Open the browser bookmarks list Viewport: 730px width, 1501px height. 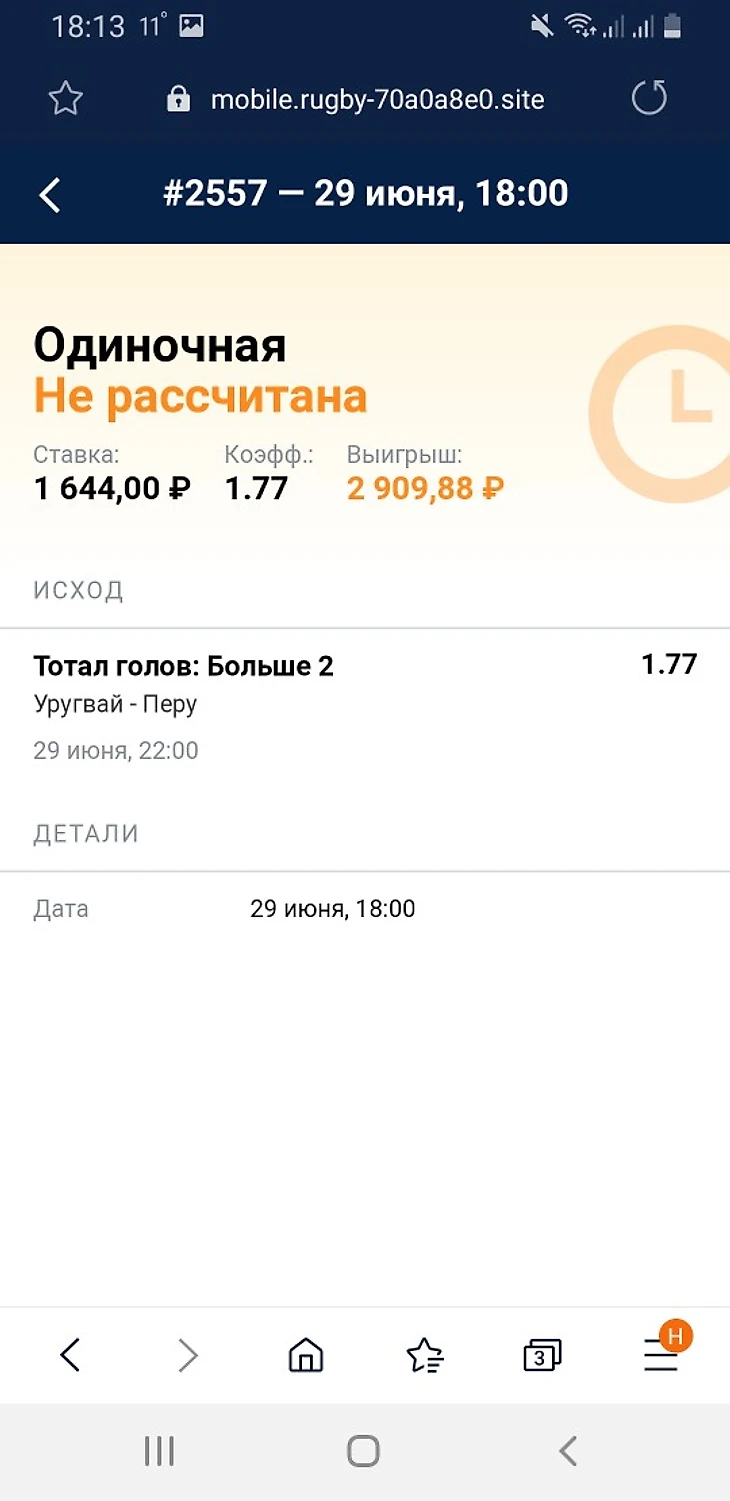(x=425, y=1355)
